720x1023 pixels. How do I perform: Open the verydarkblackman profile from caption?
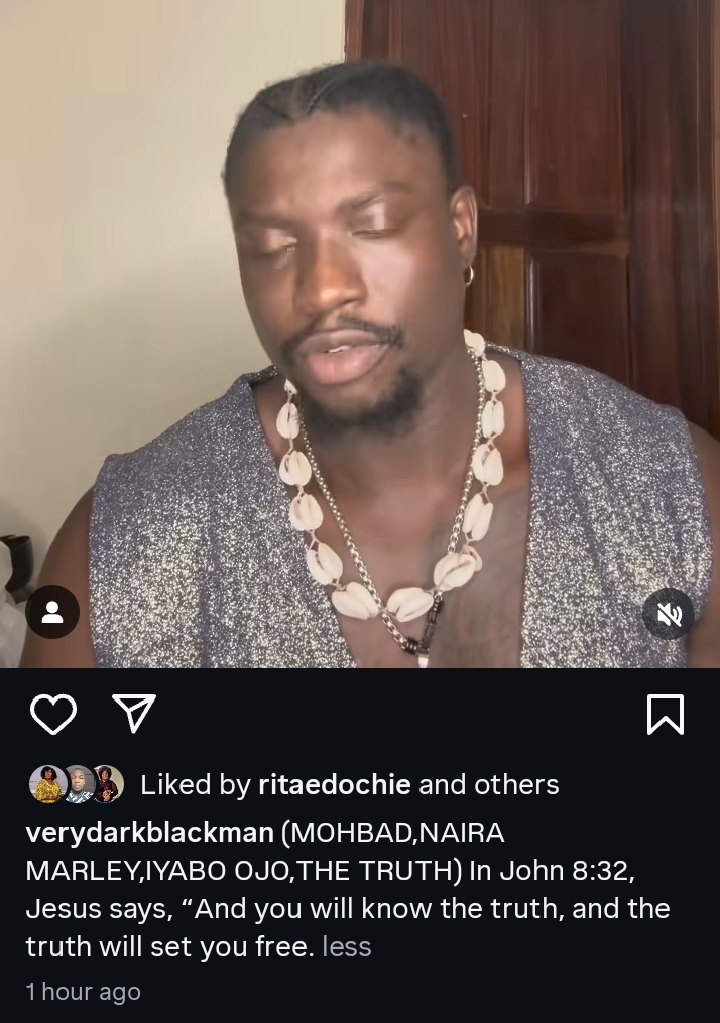click(149, 833)
